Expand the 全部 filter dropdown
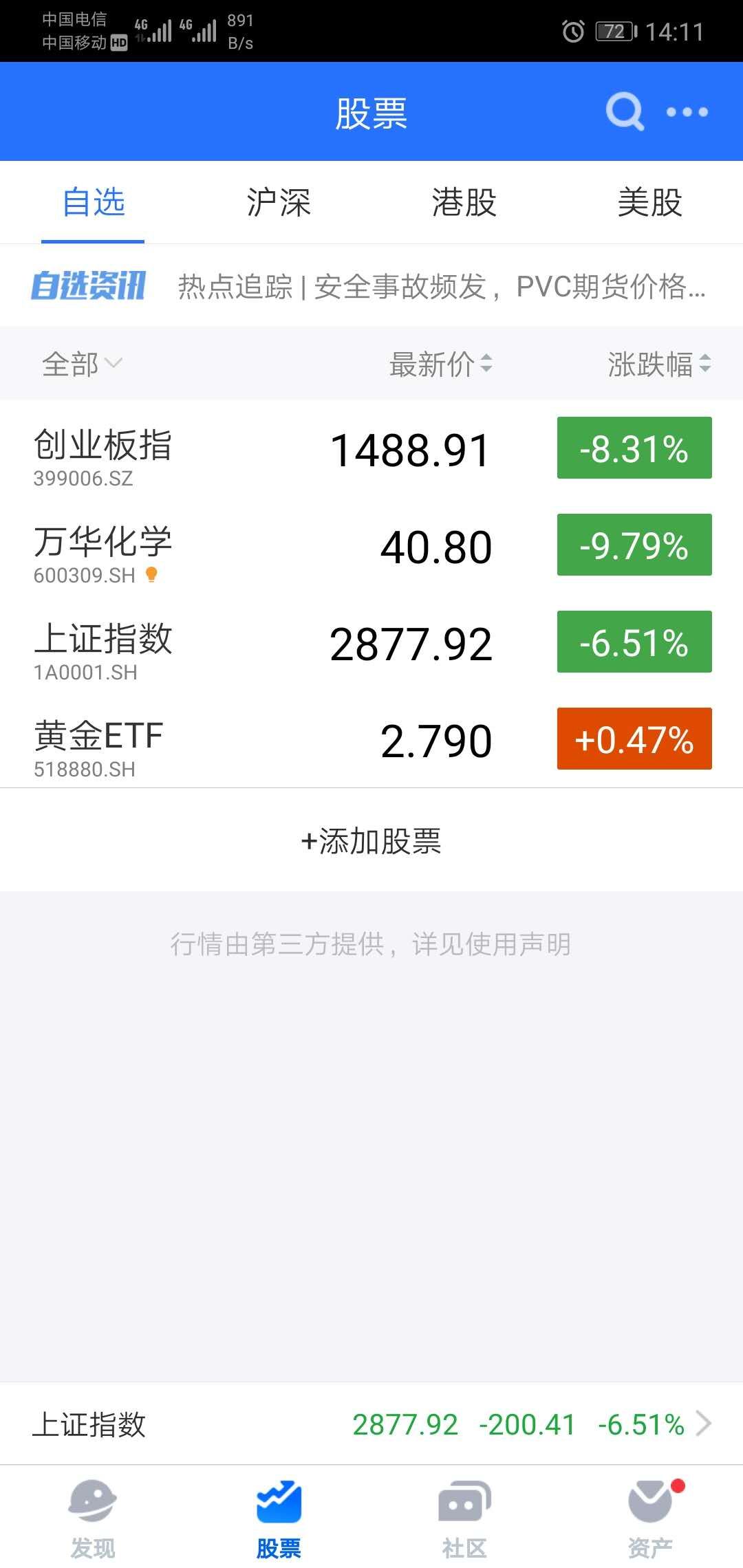Screen dimensions: 743x1568 pyautogui.click(x=82, y=364)
